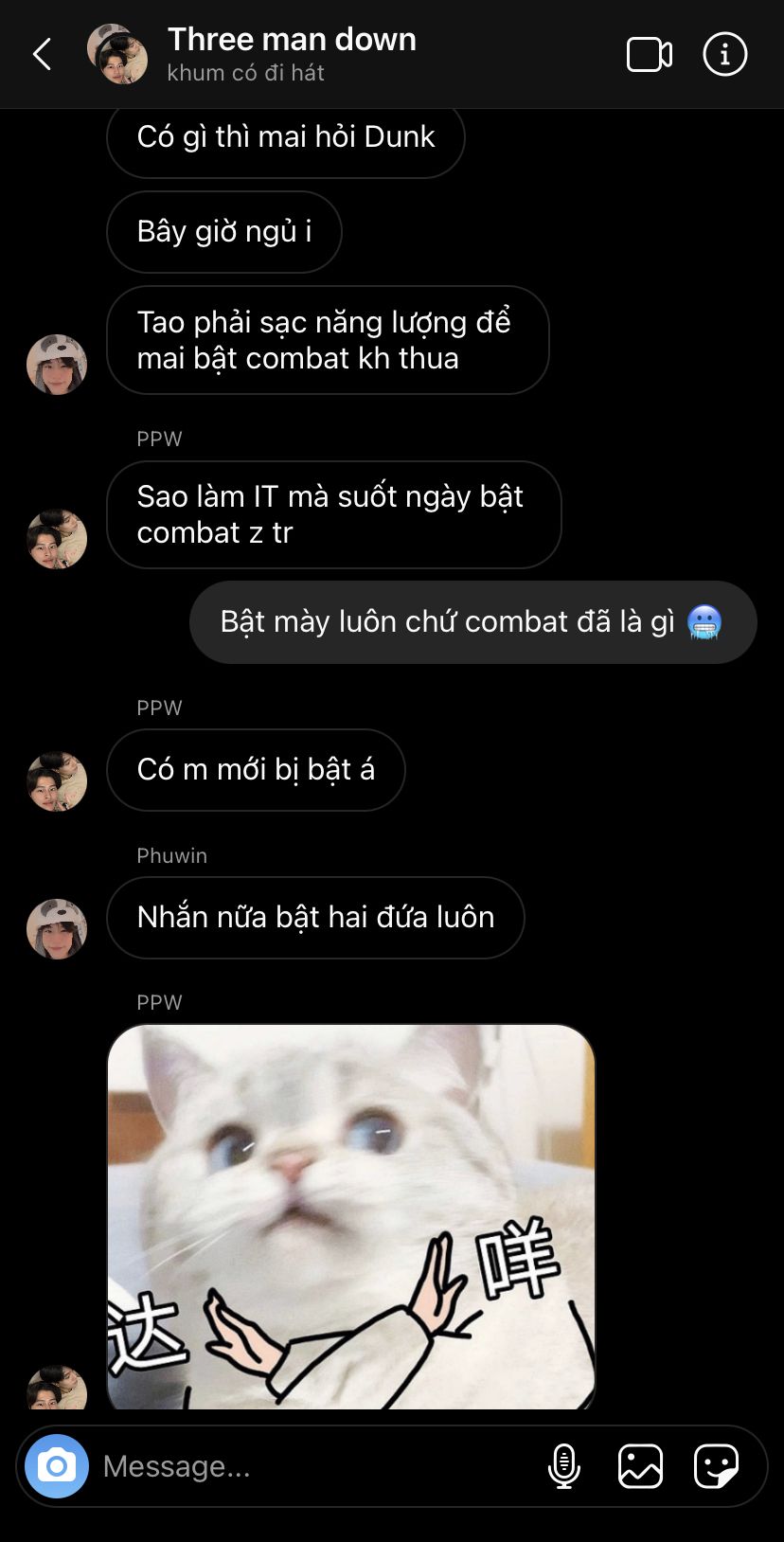Record a voice message with the microphone
Viewport: 784px width, 1542px height.
coord(564,1466)
